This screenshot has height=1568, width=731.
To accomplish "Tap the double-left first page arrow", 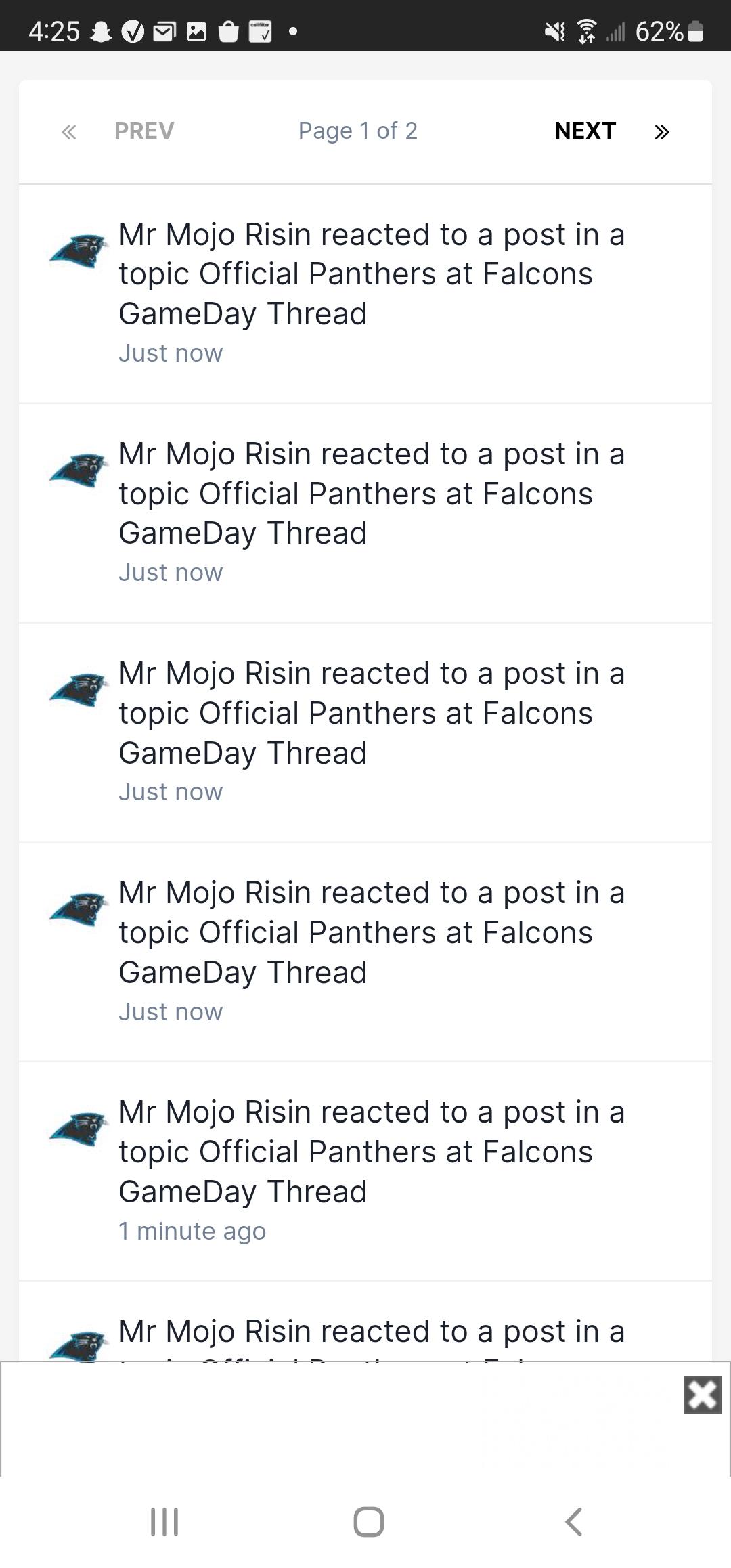I will click(x=69, y=131).
